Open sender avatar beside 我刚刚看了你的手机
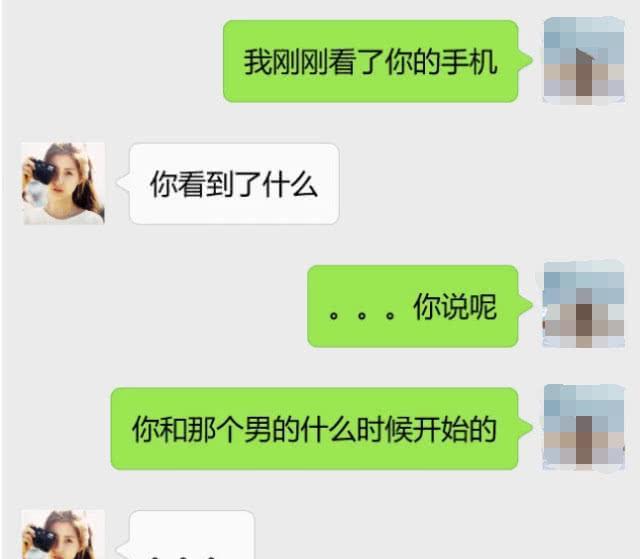Image resolution: width=640 pixels, height=559 pixels. [583, 61]
